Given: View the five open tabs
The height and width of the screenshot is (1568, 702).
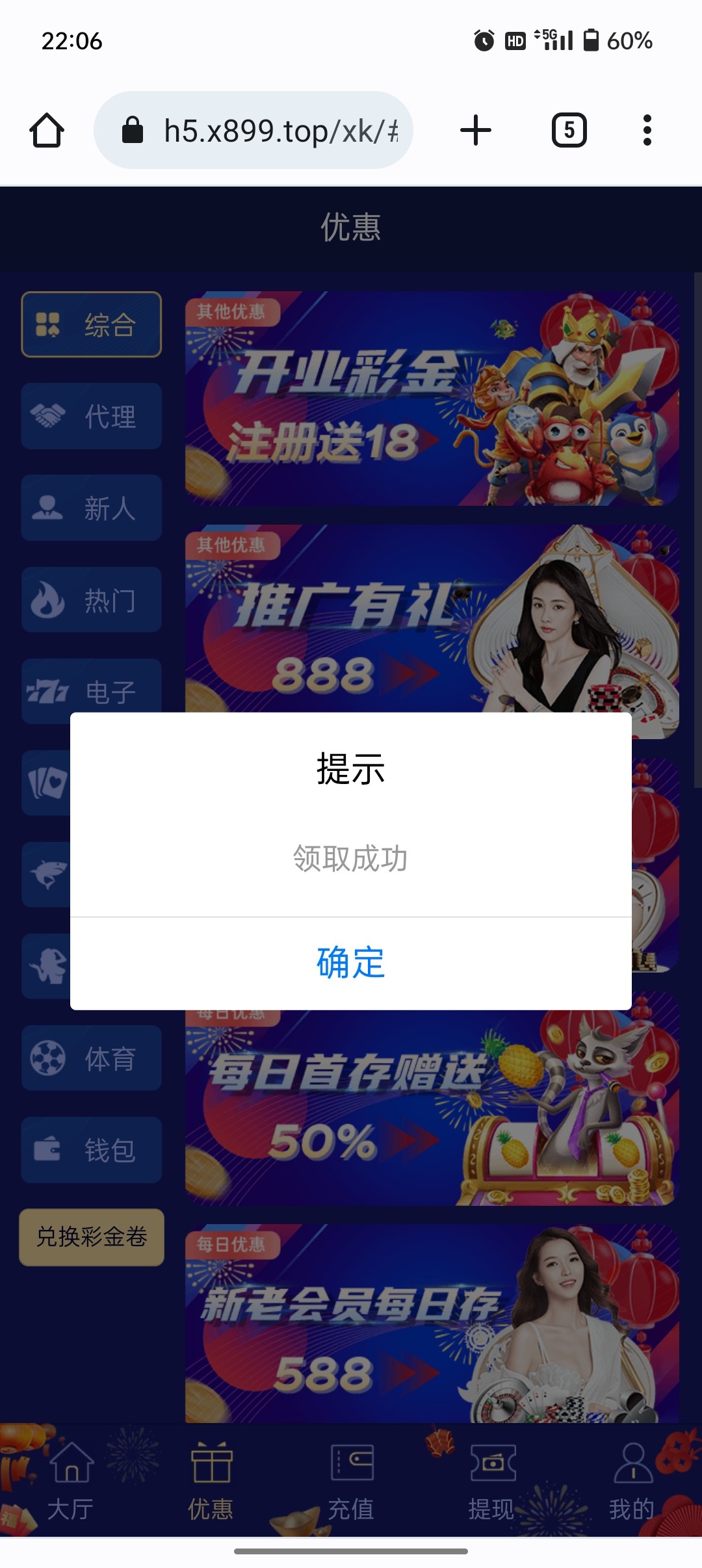Looking at the screenshot, I should [569, 130].
